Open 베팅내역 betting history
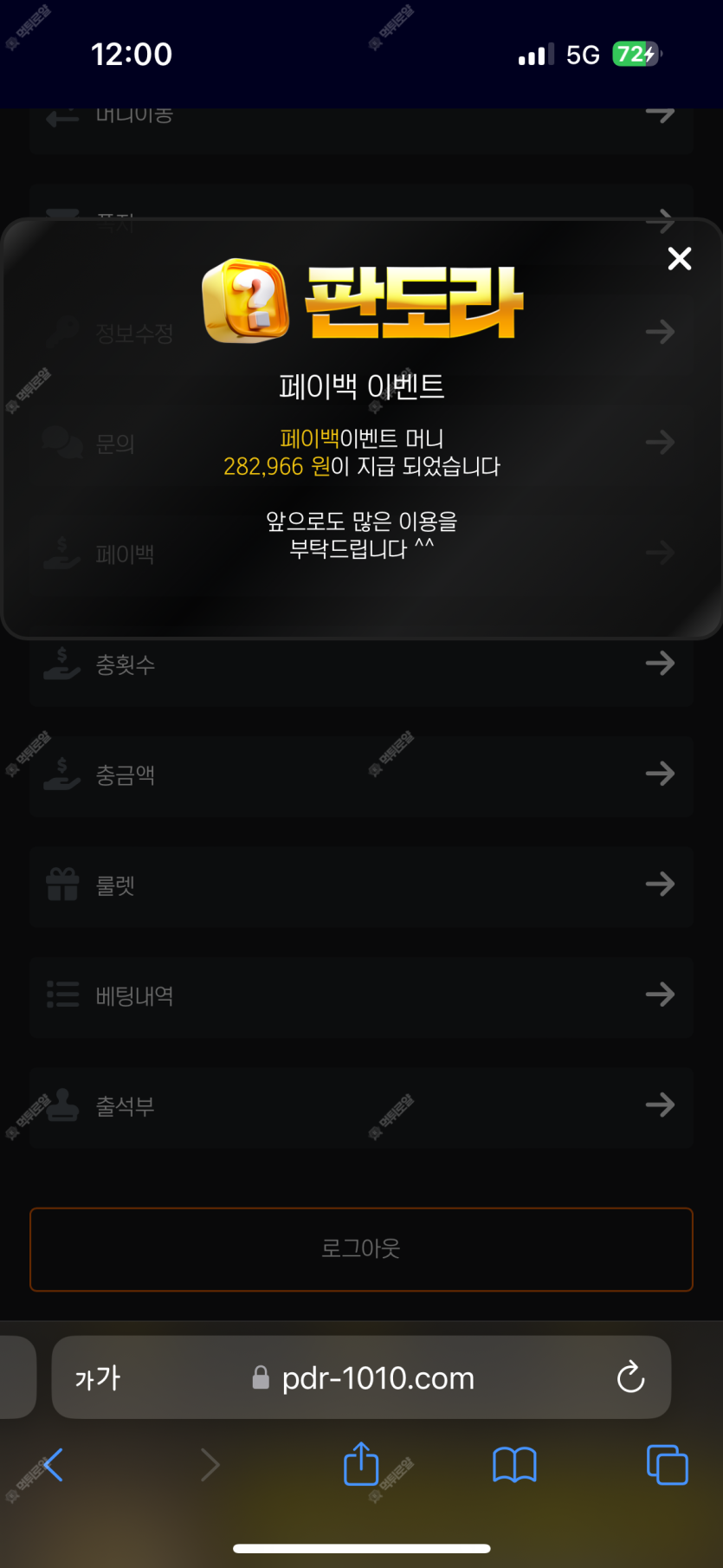 tap(361, 995)
